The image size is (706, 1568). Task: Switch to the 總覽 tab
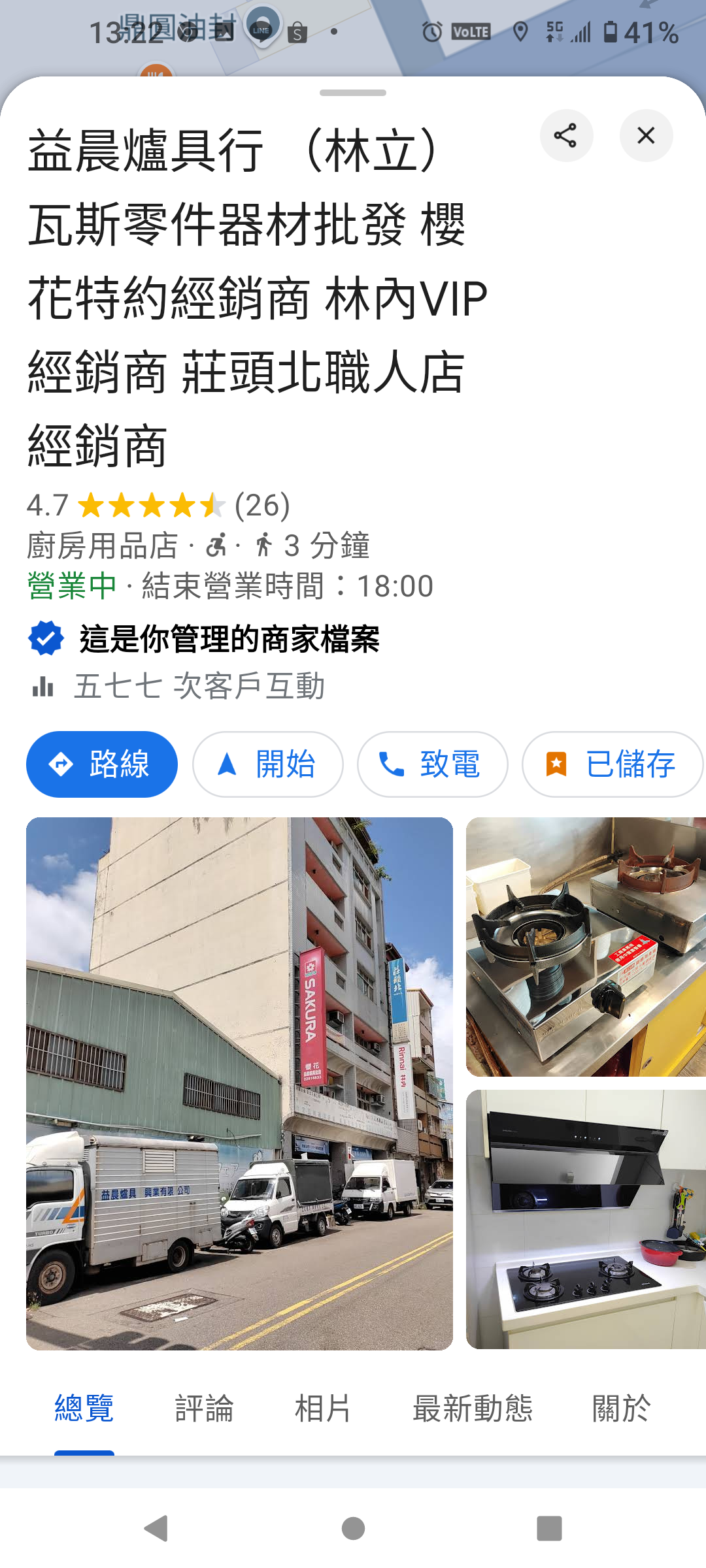(84, 1409)
